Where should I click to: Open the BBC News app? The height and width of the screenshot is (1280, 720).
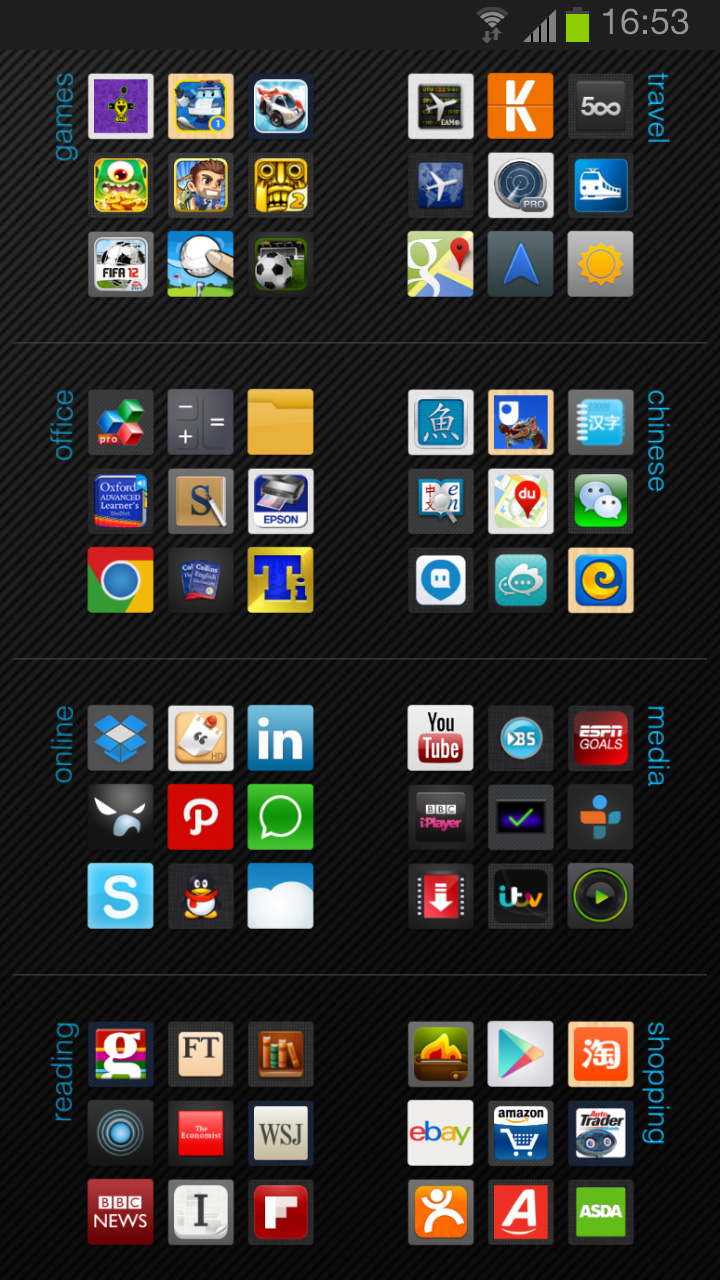coord(121,1212)
